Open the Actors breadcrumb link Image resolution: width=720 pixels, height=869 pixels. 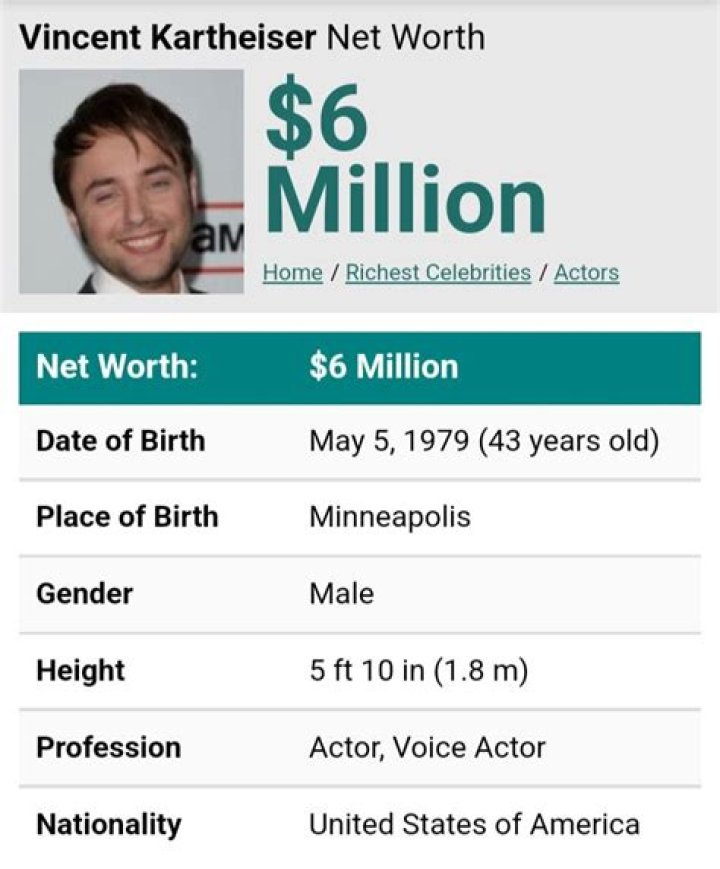coord(586,272)
